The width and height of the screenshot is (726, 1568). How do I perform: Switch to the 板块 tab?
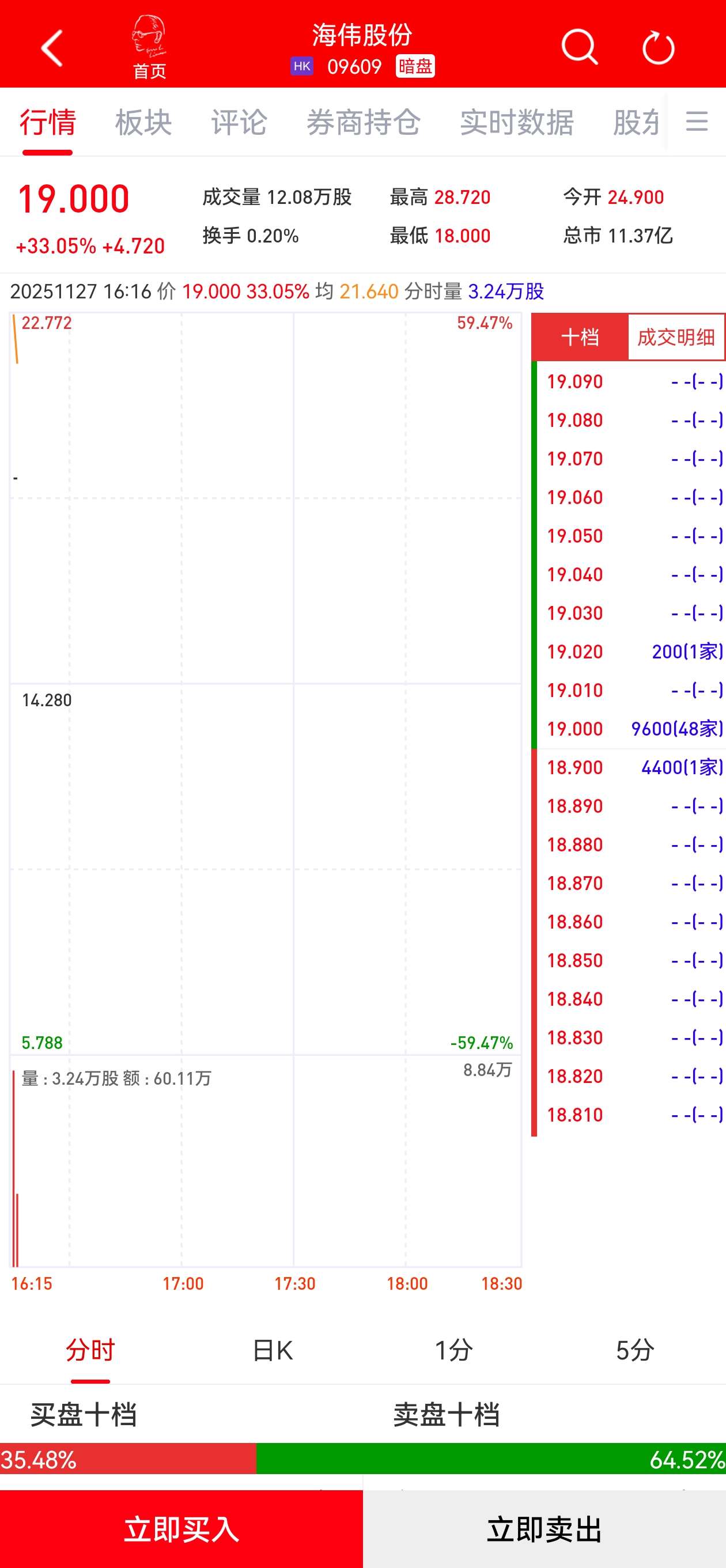[143, 122]
